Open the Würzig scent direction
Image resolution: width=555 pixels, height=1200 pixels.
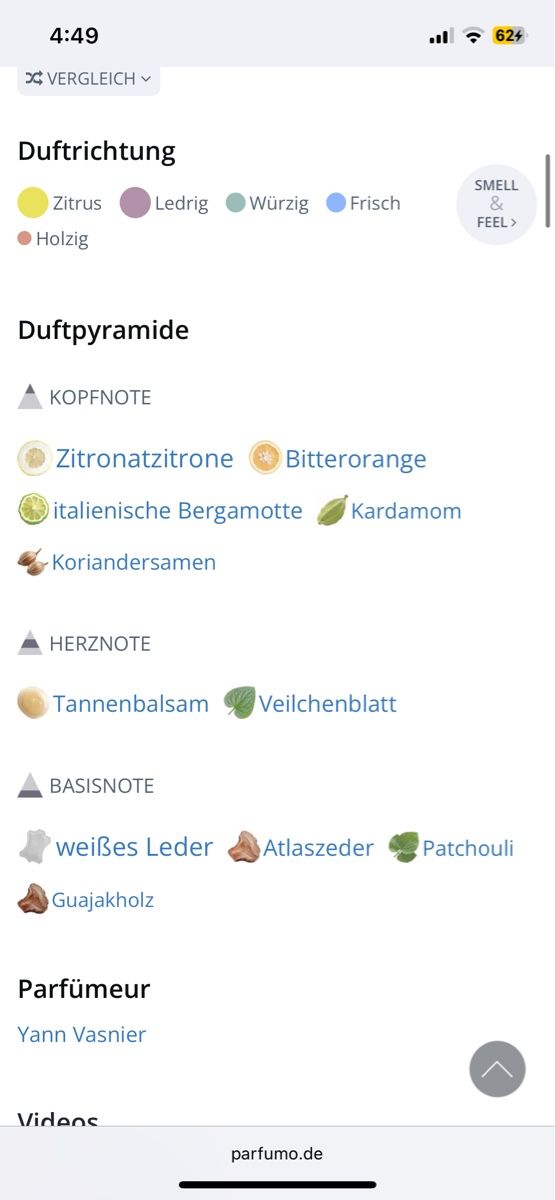click(x=268, y=203)
